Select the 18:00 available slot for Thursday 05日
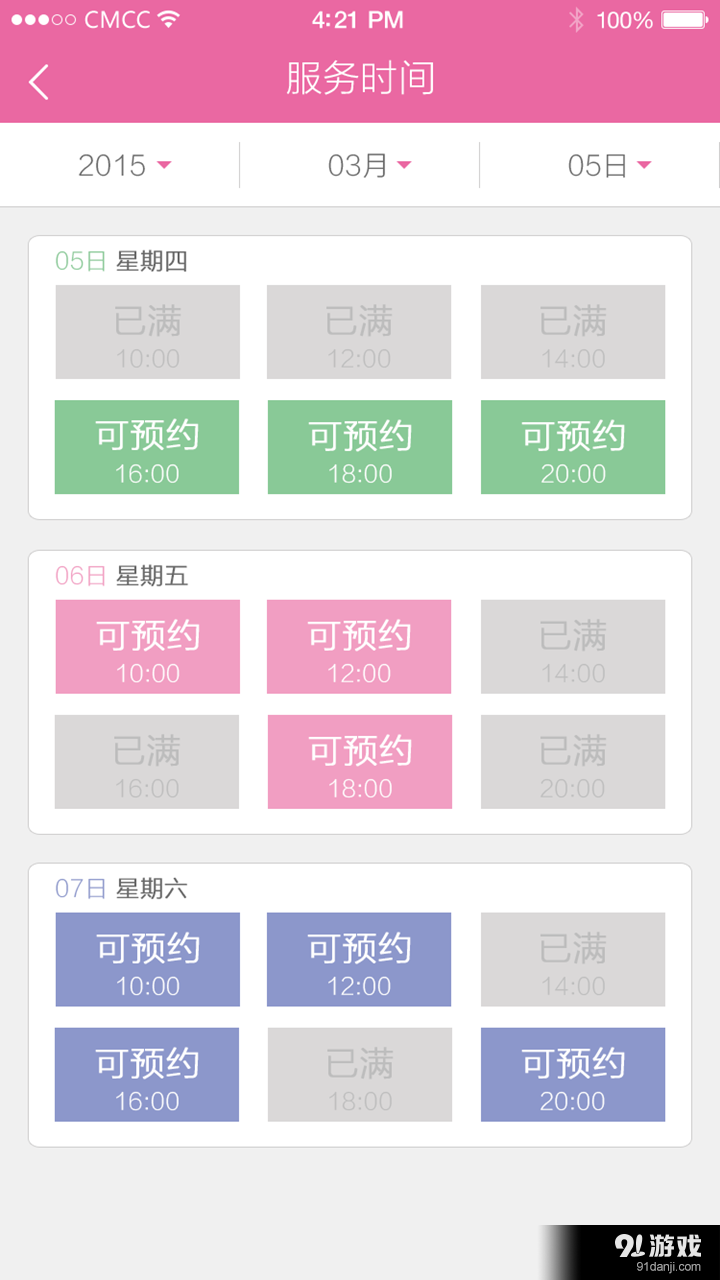Screen dimensions: 720x1280 point(359,447)
